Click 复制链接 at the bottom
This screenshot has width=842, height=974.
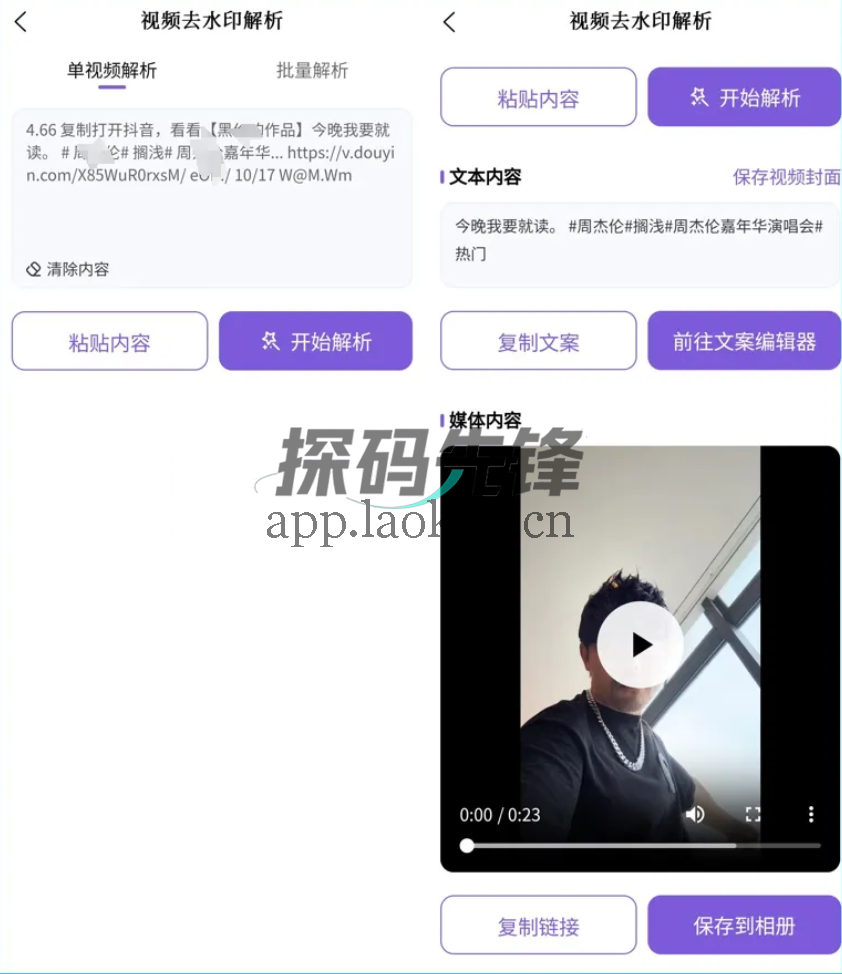537,924
